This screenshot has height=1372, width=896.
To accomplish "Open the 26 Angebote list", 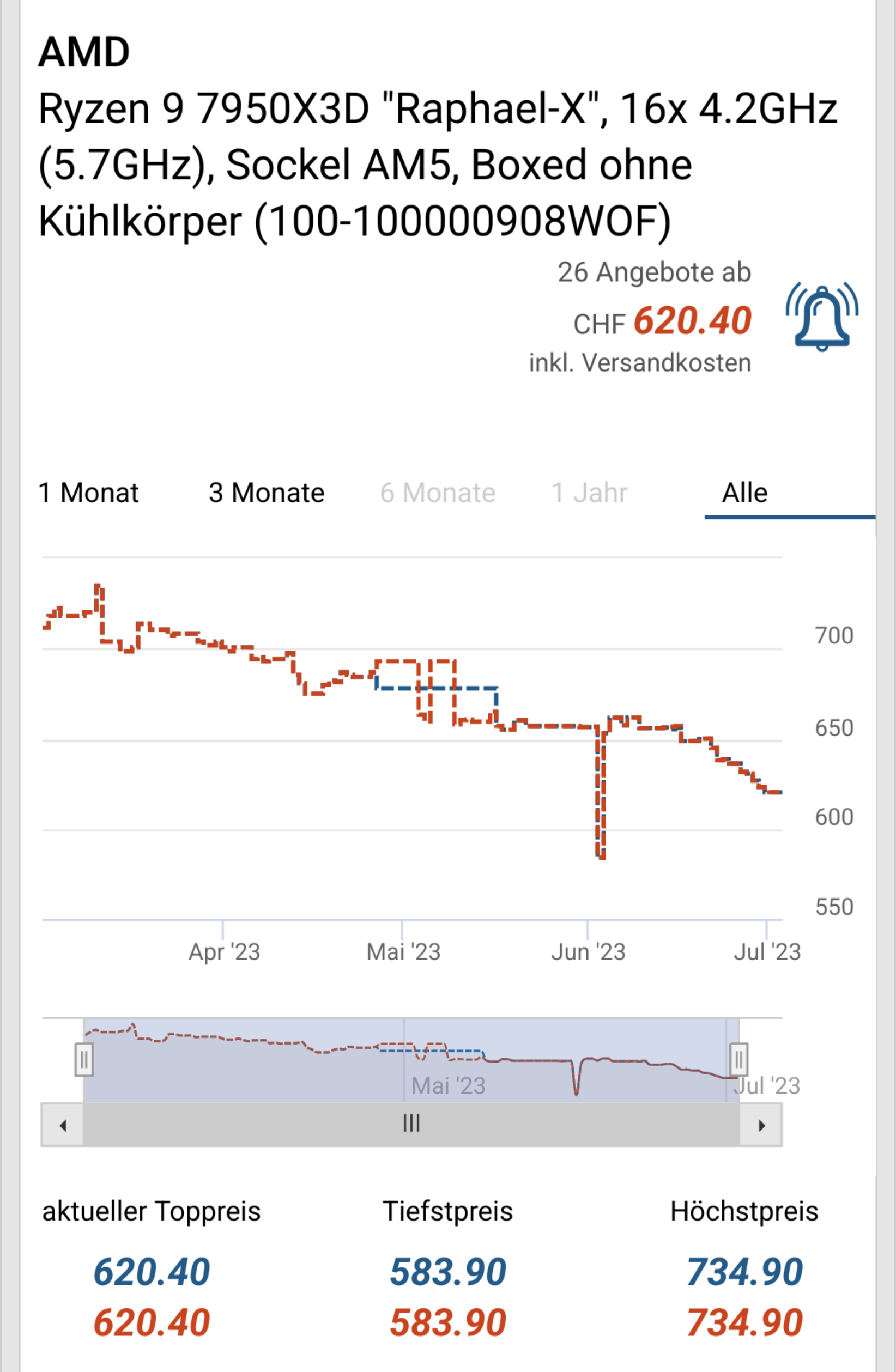I will [x=653, y=273].
